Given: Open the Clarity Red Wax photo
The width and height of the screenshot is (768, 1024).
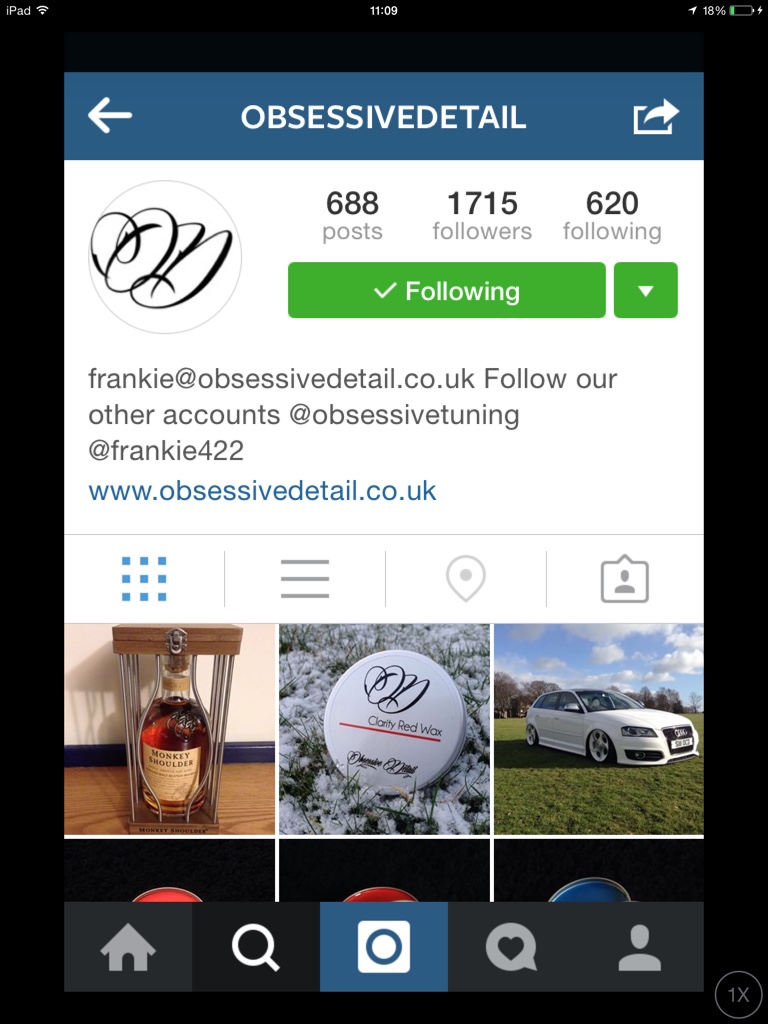Looking at the screenshot, I should [x=384, y=729].
